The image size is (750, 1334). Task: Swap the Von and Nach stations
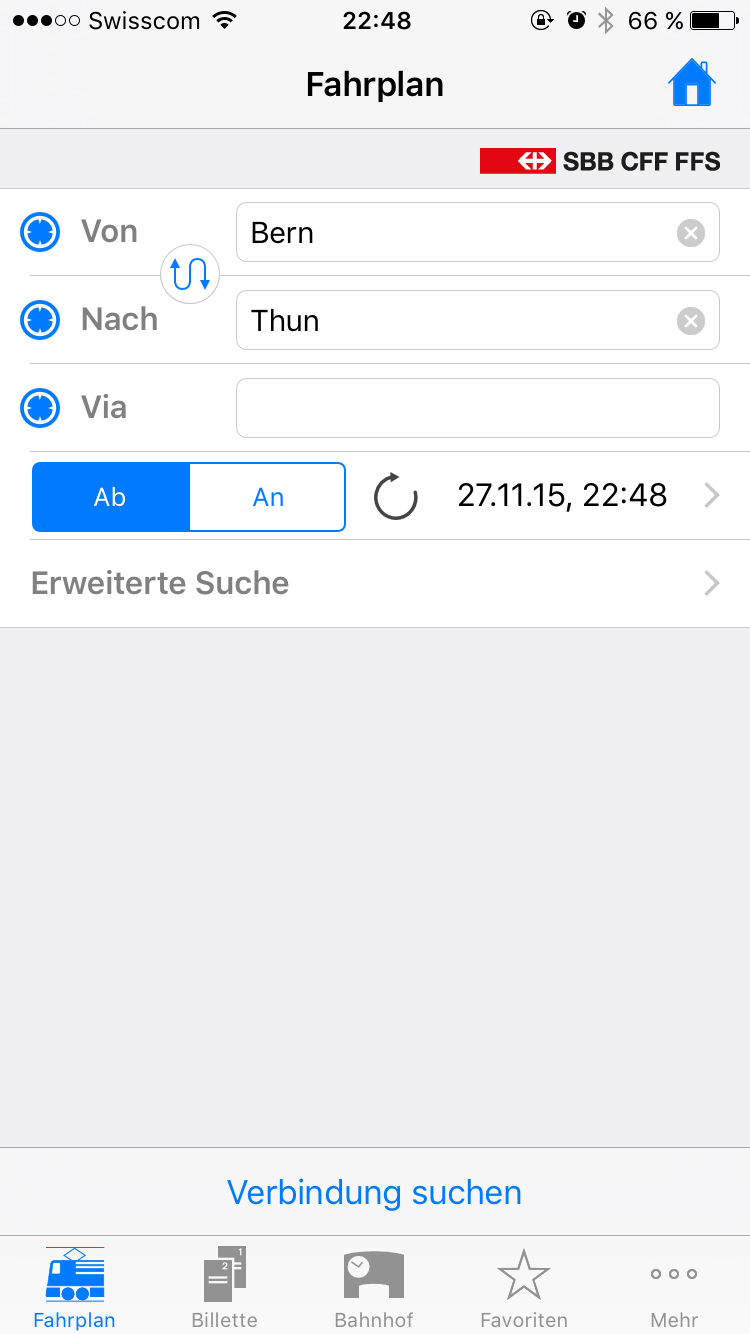click(190, 274)
